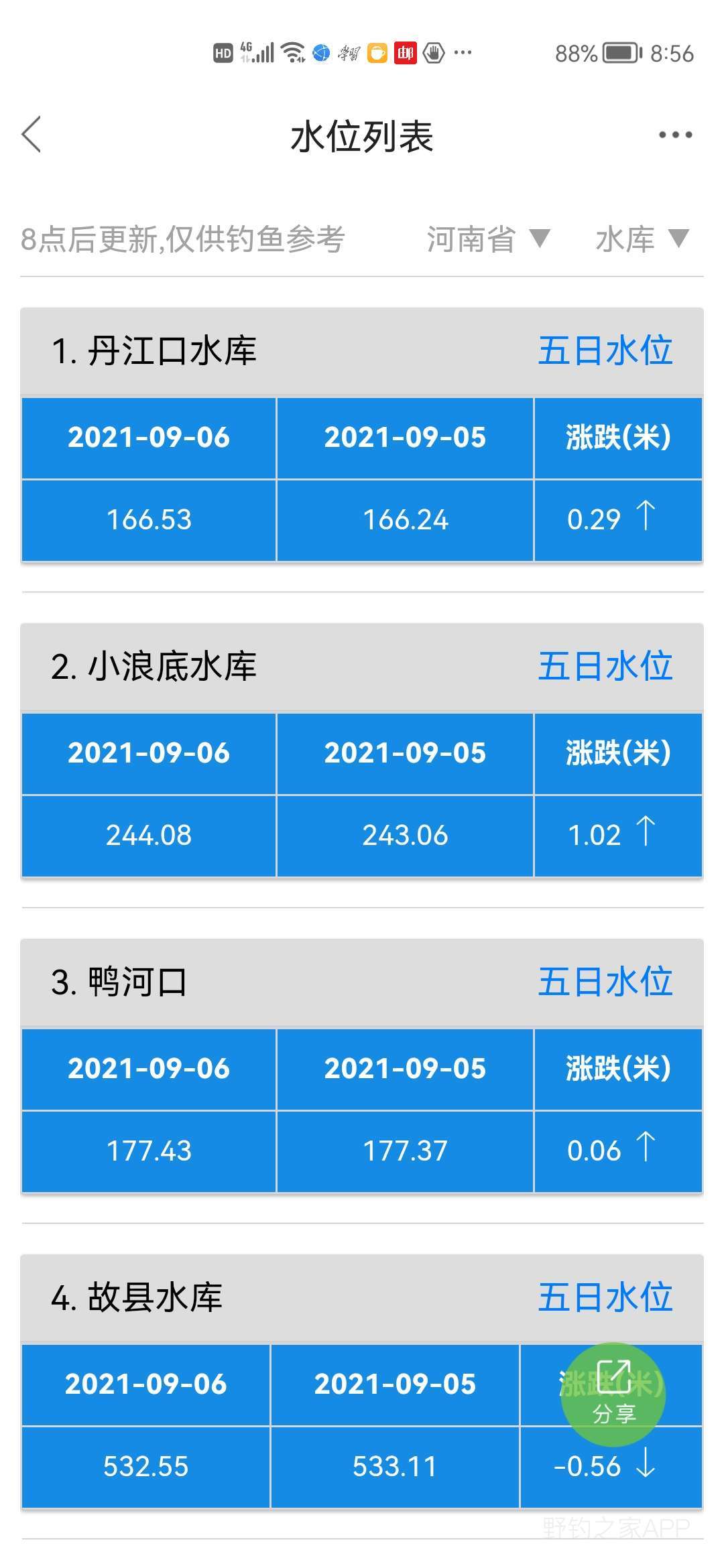View 五日水位 for 故县水库
724x1568 pixels.
click(x=605, y=1298)
